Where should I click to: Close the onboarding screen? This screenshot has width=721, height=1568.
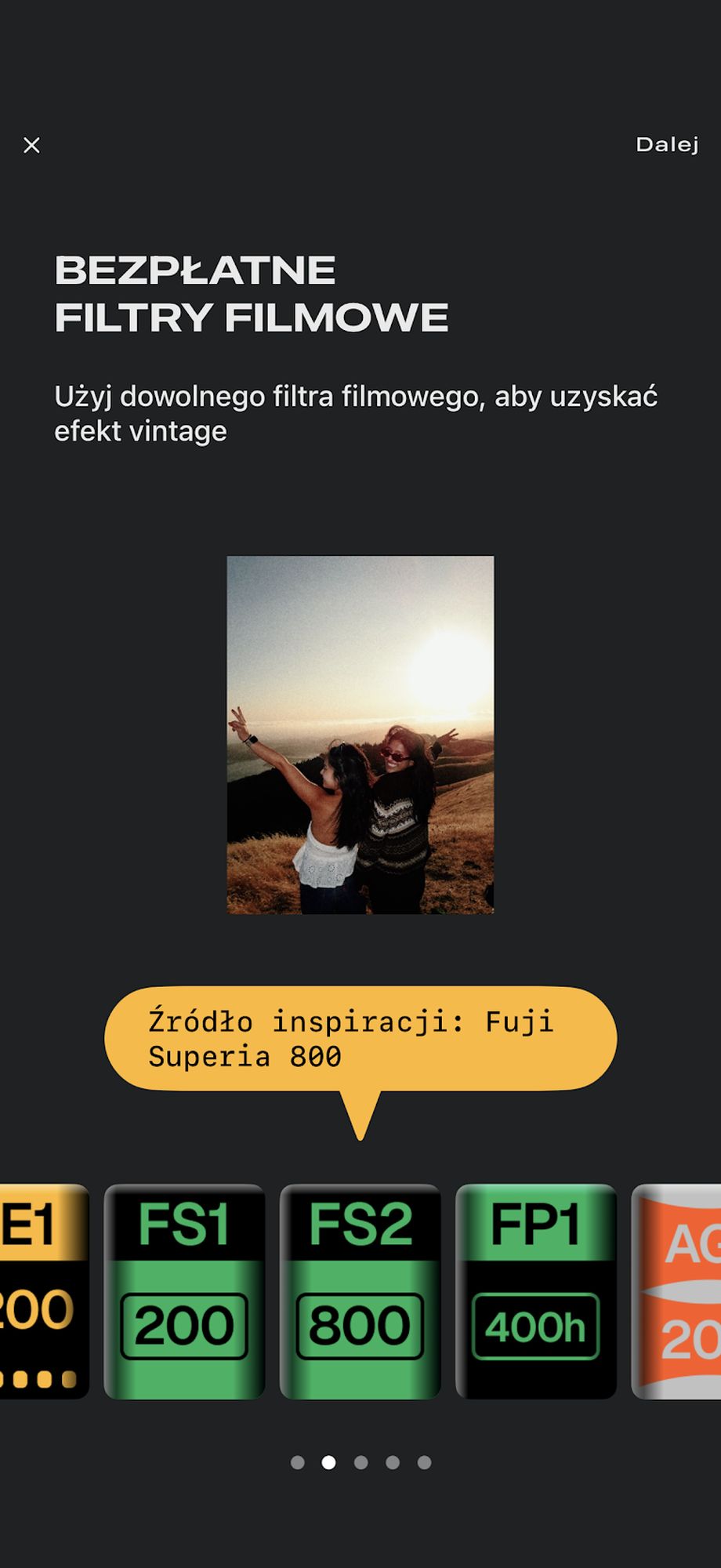[x=31, y=145]
